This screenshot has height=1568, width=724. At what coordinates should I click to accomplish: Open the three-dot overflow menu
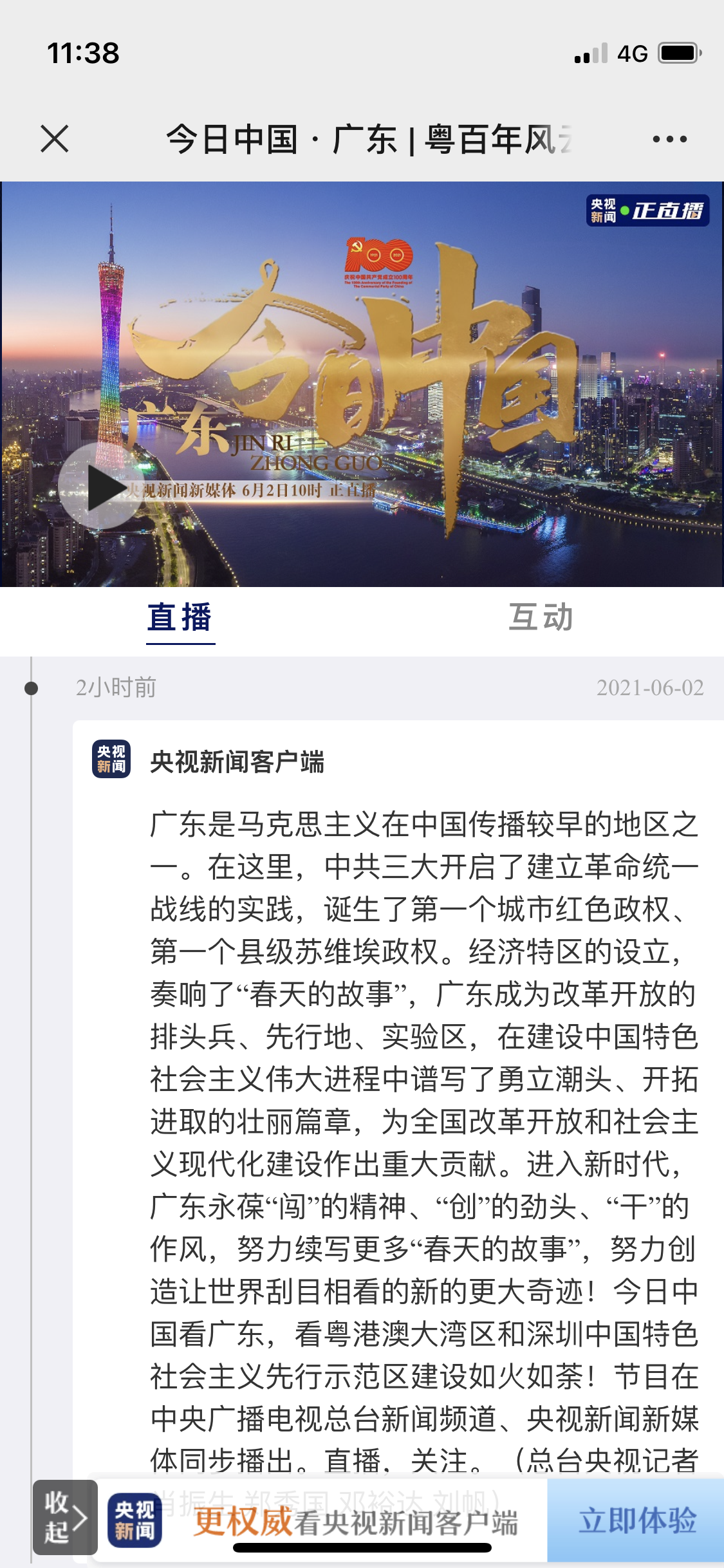[669, 139]
